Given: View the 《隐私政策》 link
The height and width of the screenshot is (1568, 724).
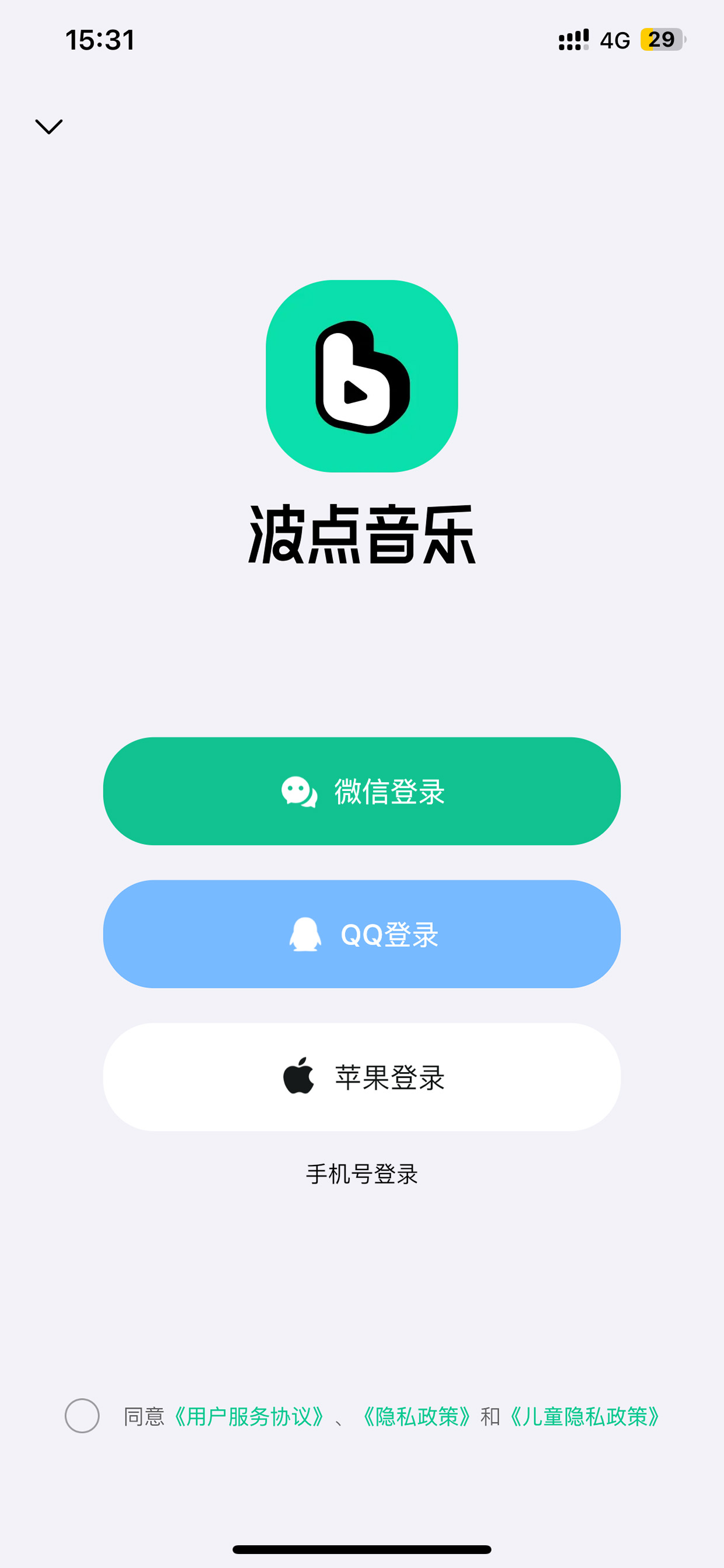Looking at the screenshot, I should 417,1417.
